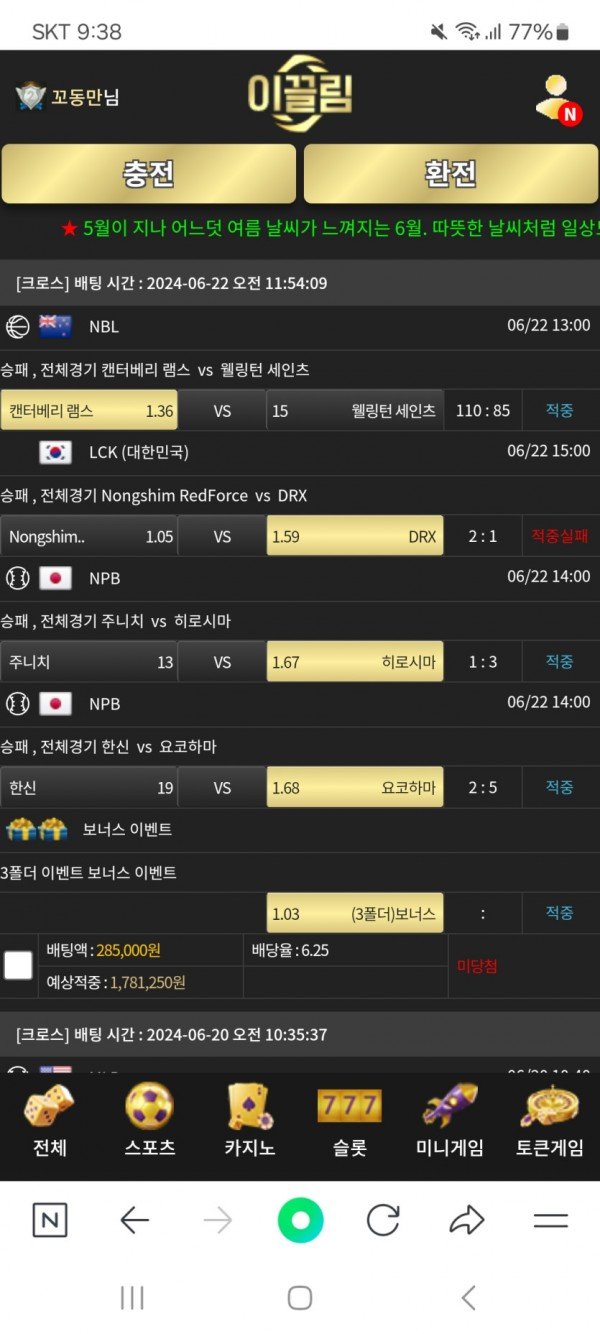This screenshot has width=600, height=1334.
Task: Open the profile icon with N badge
Action: (556, 99)
